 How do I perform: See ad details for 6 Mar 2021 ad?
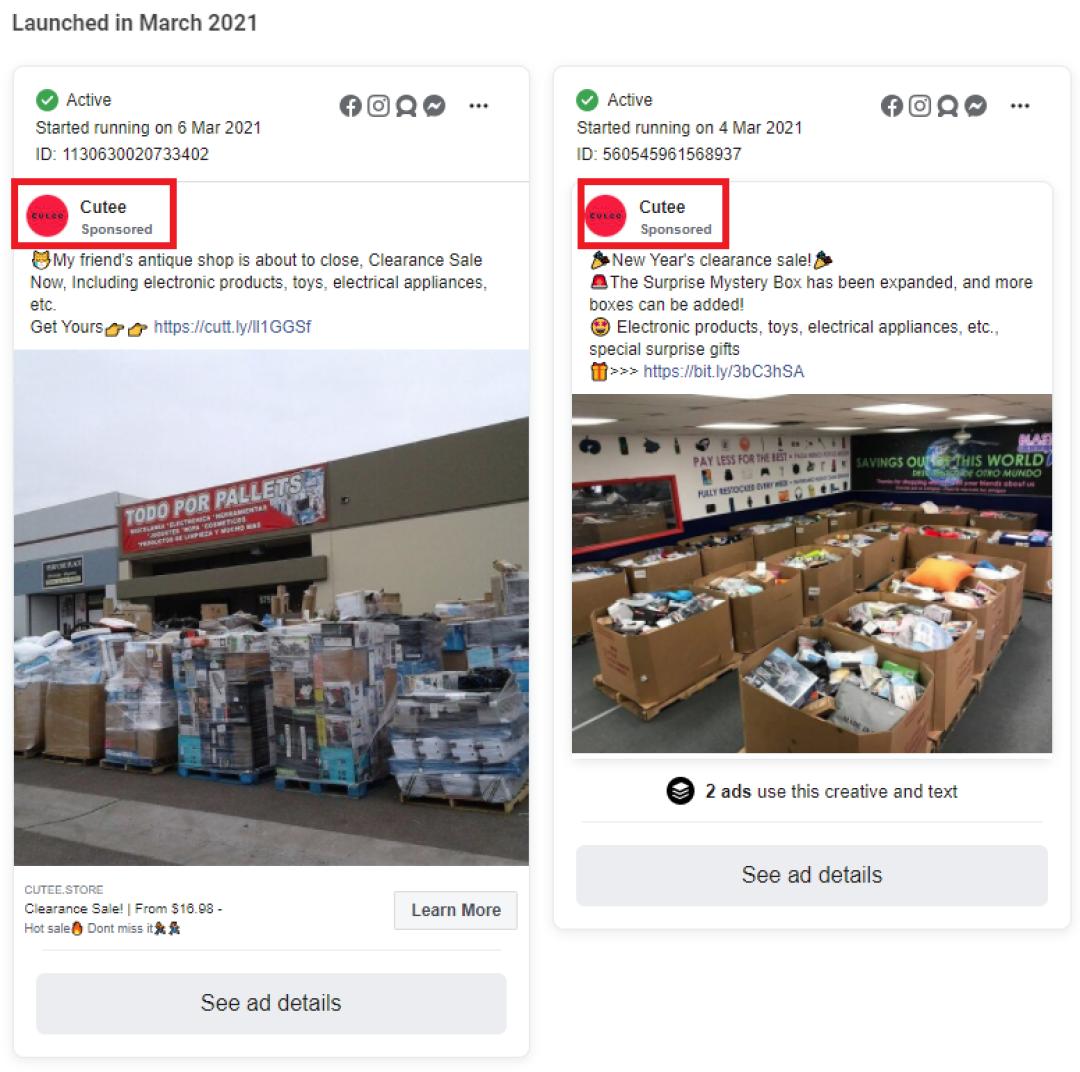point(271,1003)
